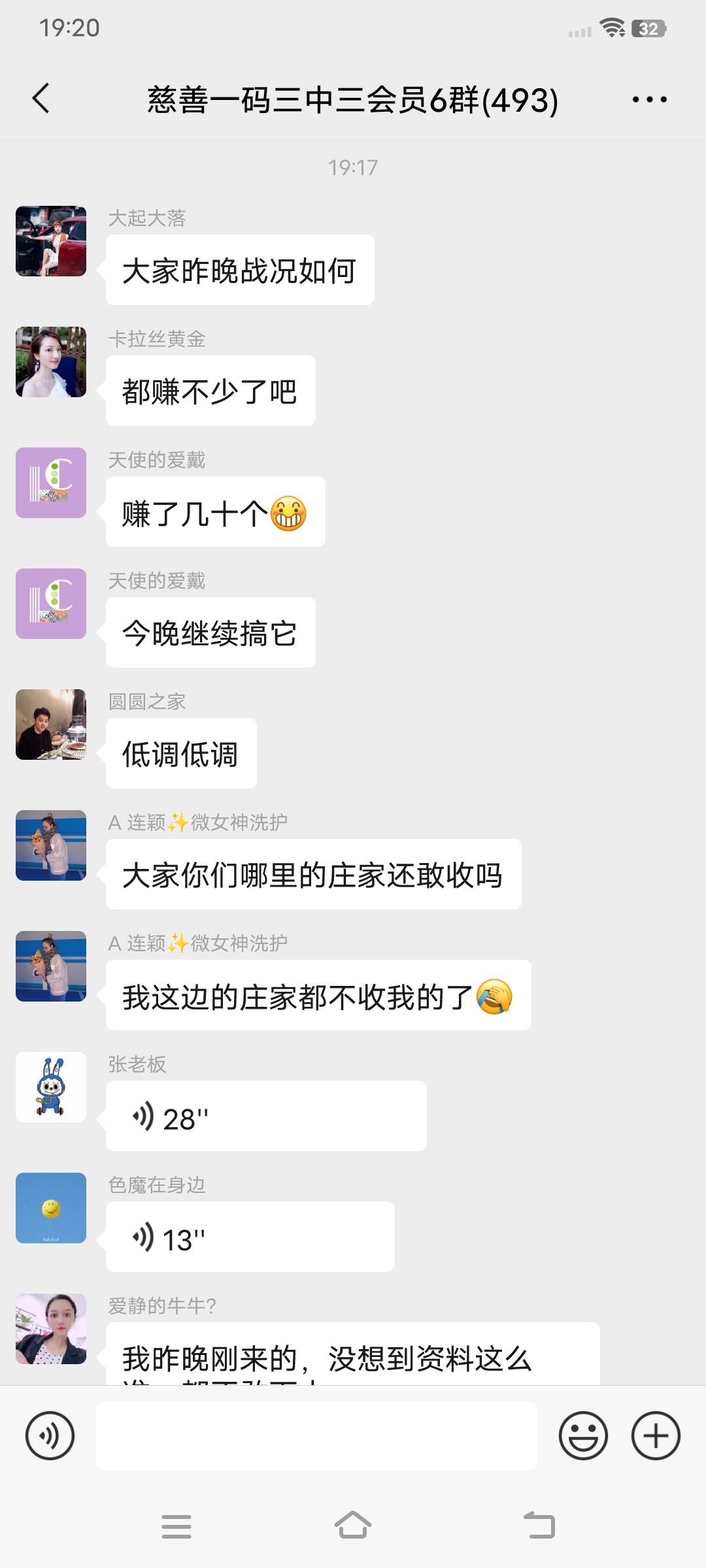Go to the system home screen

point(353,1526)
